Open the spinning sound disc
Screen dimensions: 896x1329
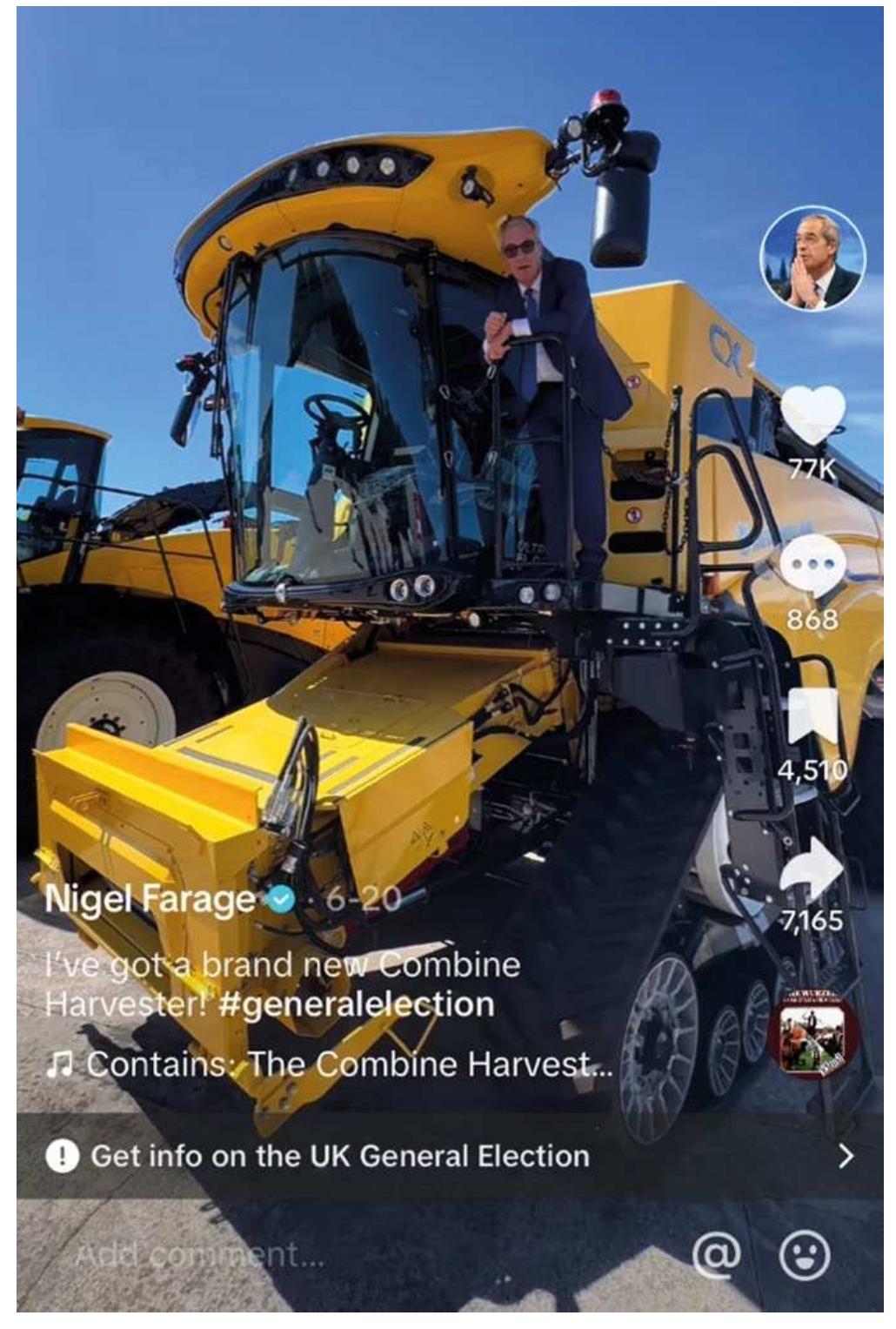pyautogui.click(x=812, y=1032)
